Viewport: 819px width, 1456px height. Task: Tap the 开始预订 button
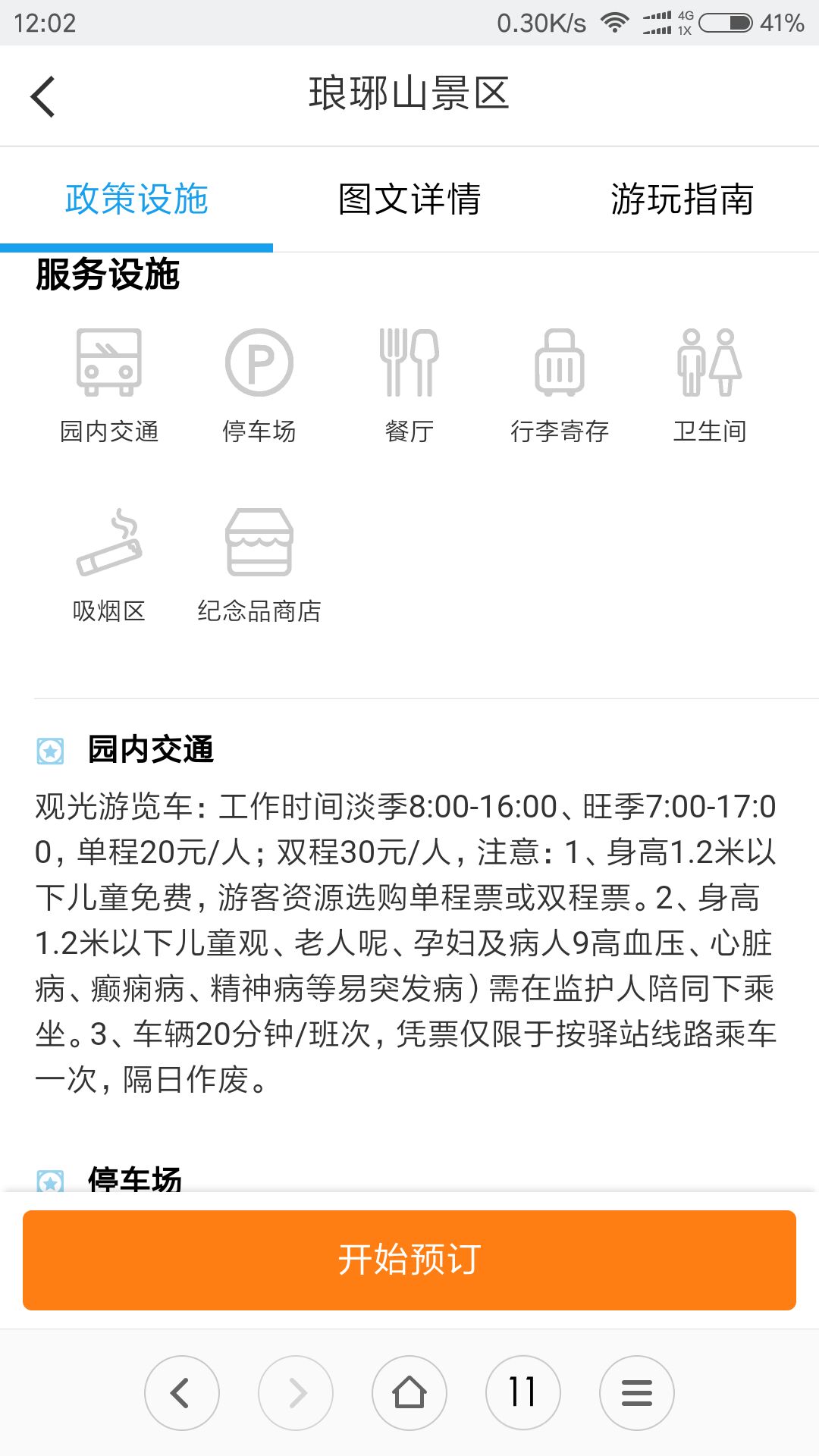pos(409,1260)
